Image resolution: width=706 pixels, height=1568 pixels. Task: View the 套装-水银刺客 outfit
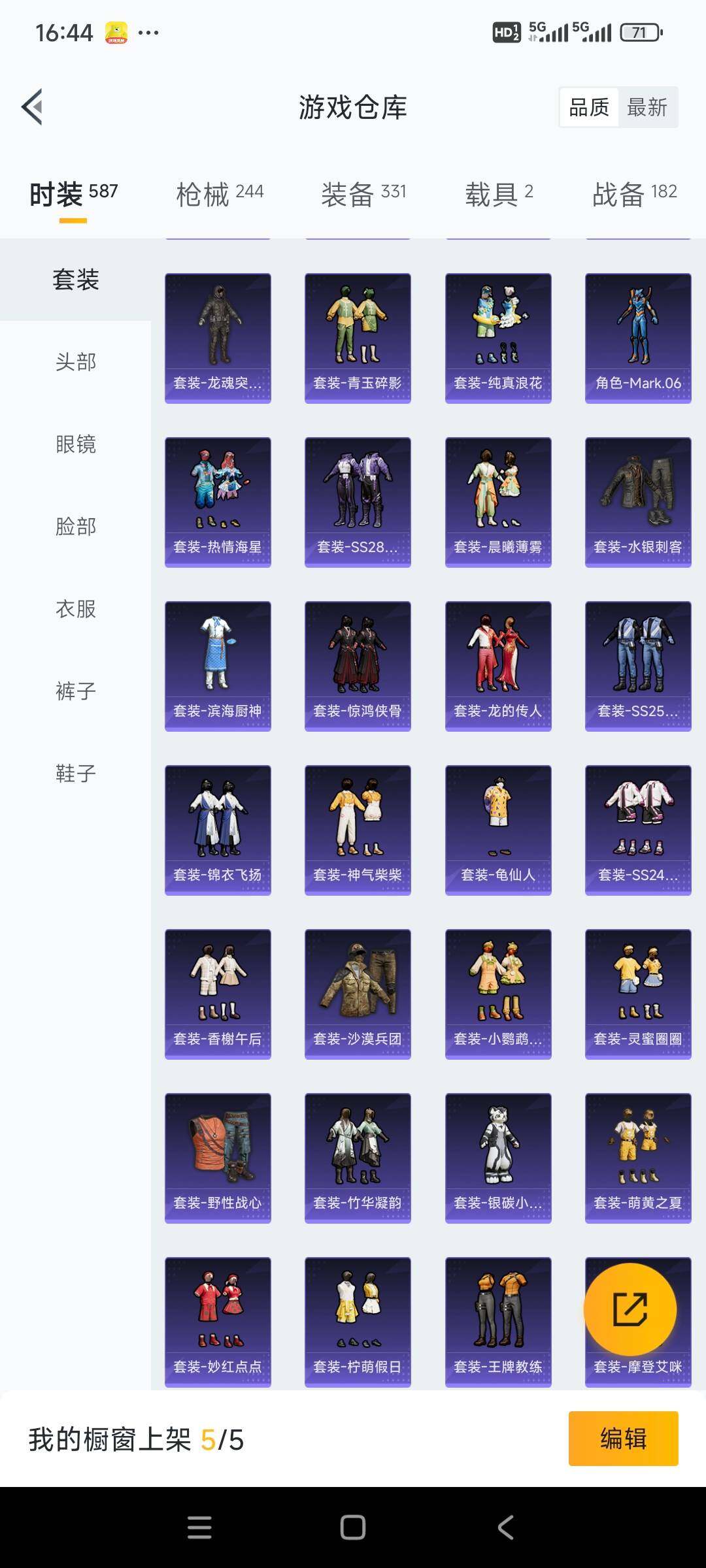pyautogui.click(x=637, y=500)
